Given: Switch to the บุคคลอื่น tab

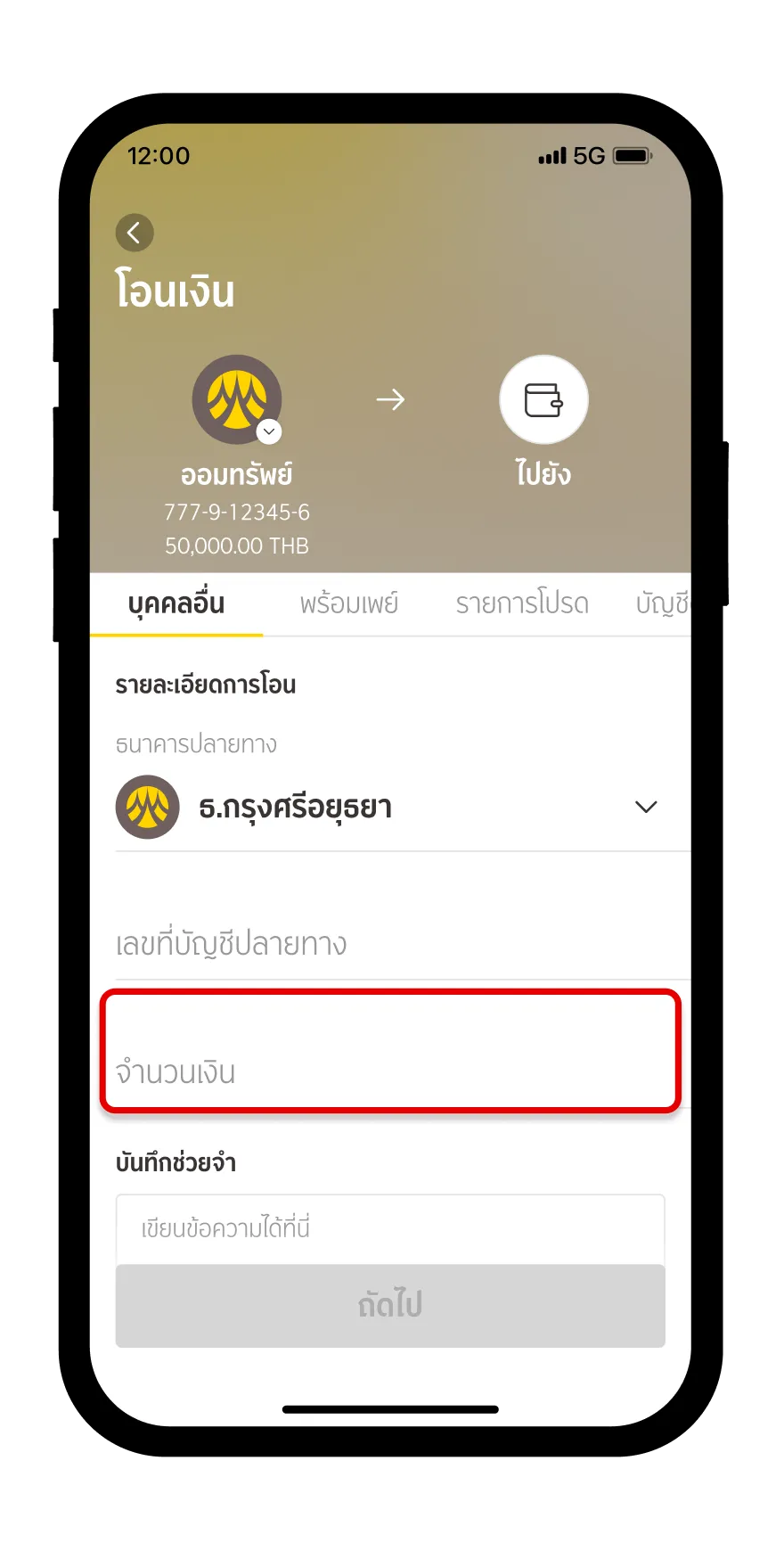Looking at the screenshot, I should click(x=176, y=604).
